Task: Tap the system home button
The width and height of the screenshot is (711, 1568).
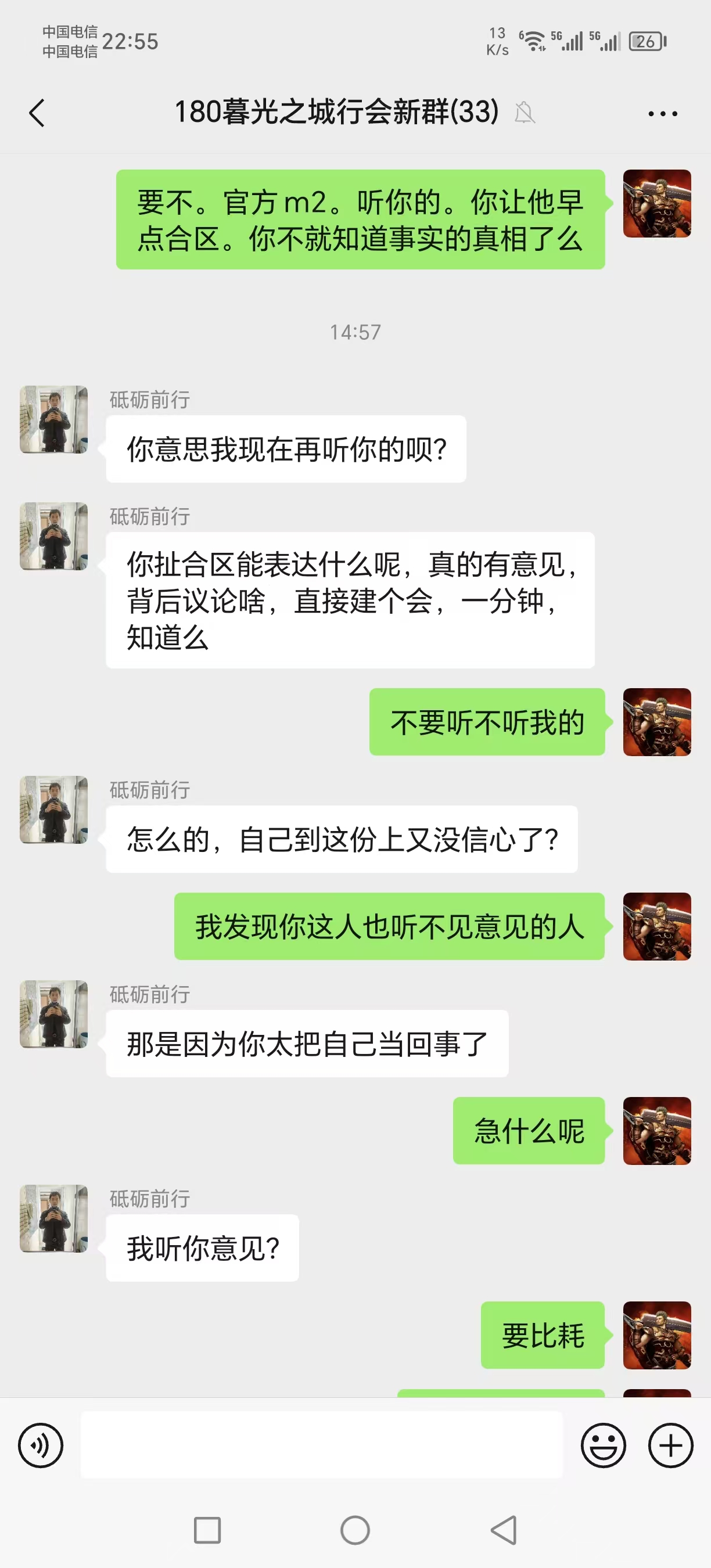Action: pyautogui.click(x=355, y=1530)
